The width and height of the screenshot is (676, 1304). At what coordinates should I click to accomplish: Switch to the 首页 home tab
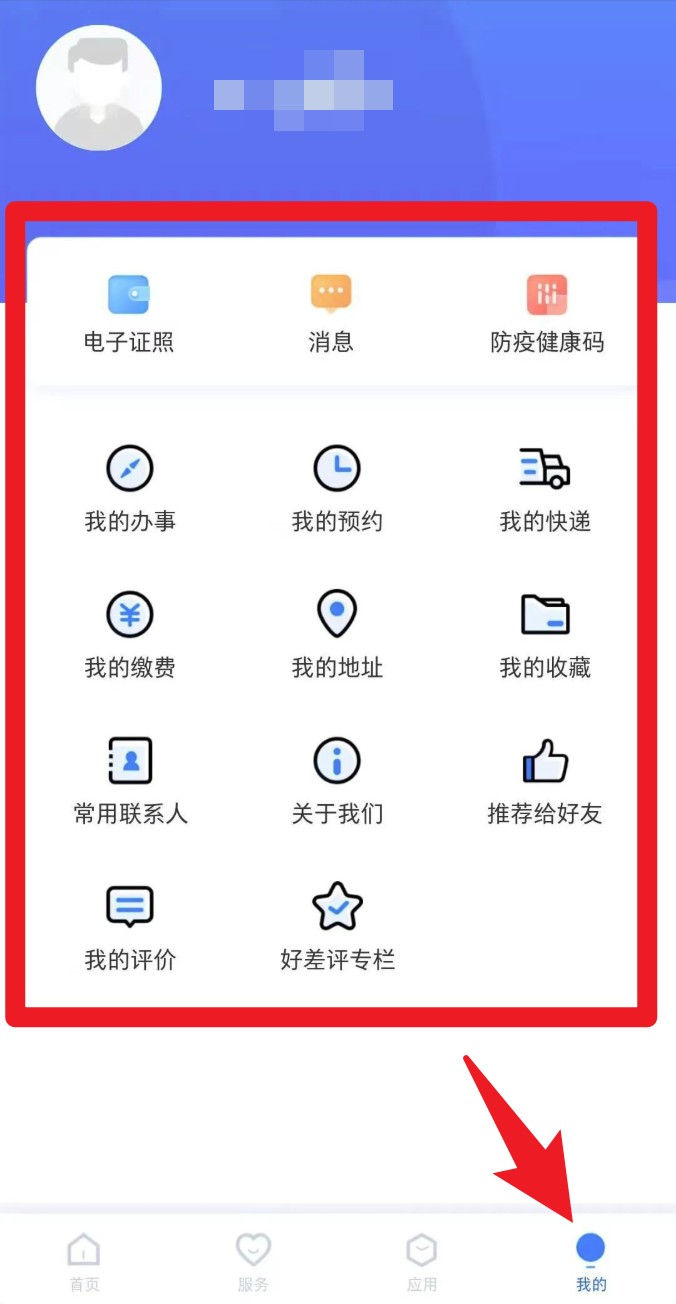point(84,1262)
